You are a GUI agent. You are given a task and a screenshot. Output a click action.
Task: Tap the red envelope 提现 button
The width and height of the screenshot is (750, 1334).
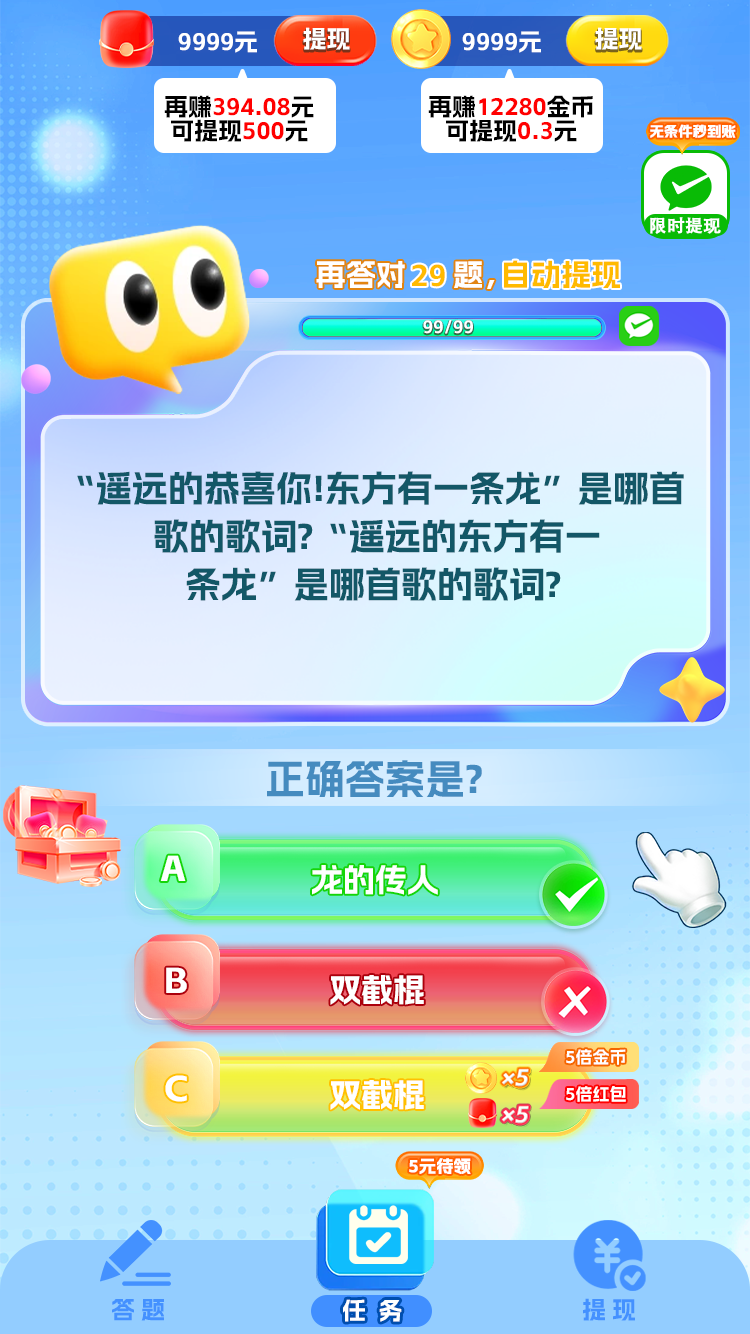325,41
